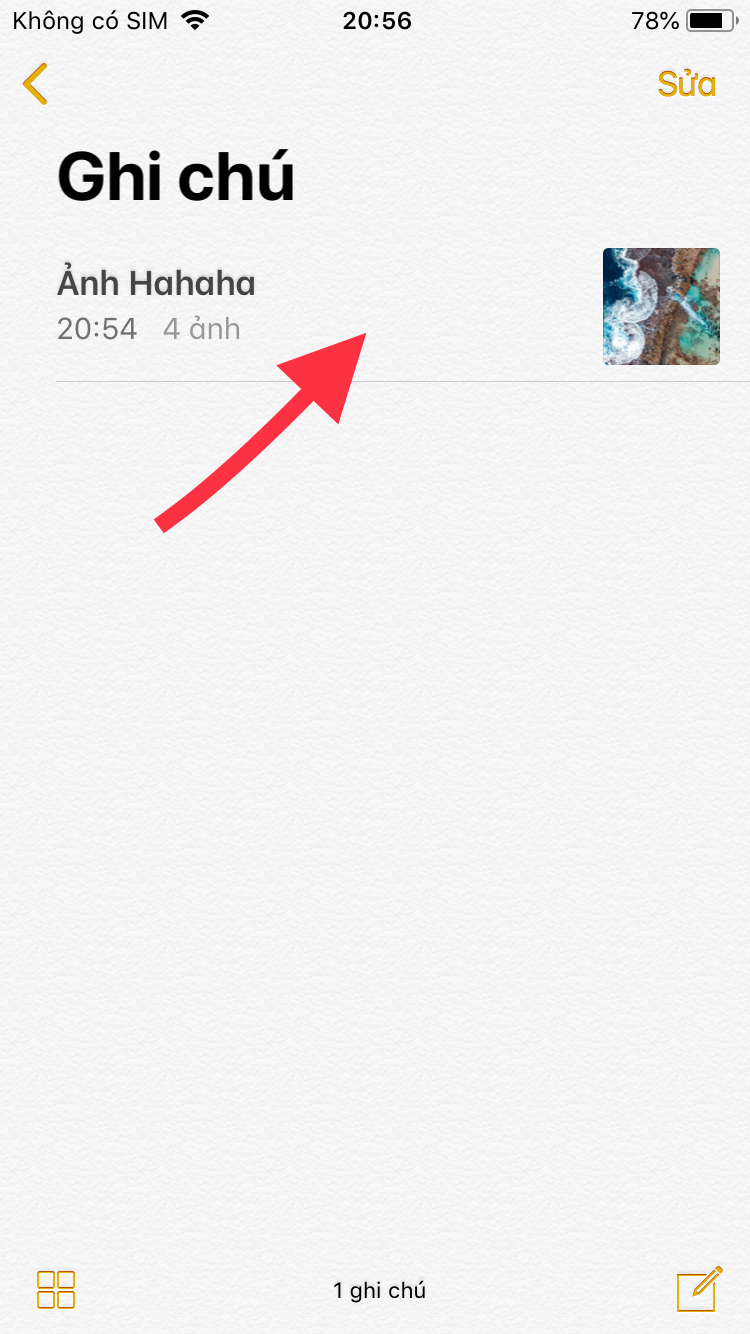This screenshot has width=750, height=1334.
Task: Tap the Sửa edit button
Action: pos(686,84)
